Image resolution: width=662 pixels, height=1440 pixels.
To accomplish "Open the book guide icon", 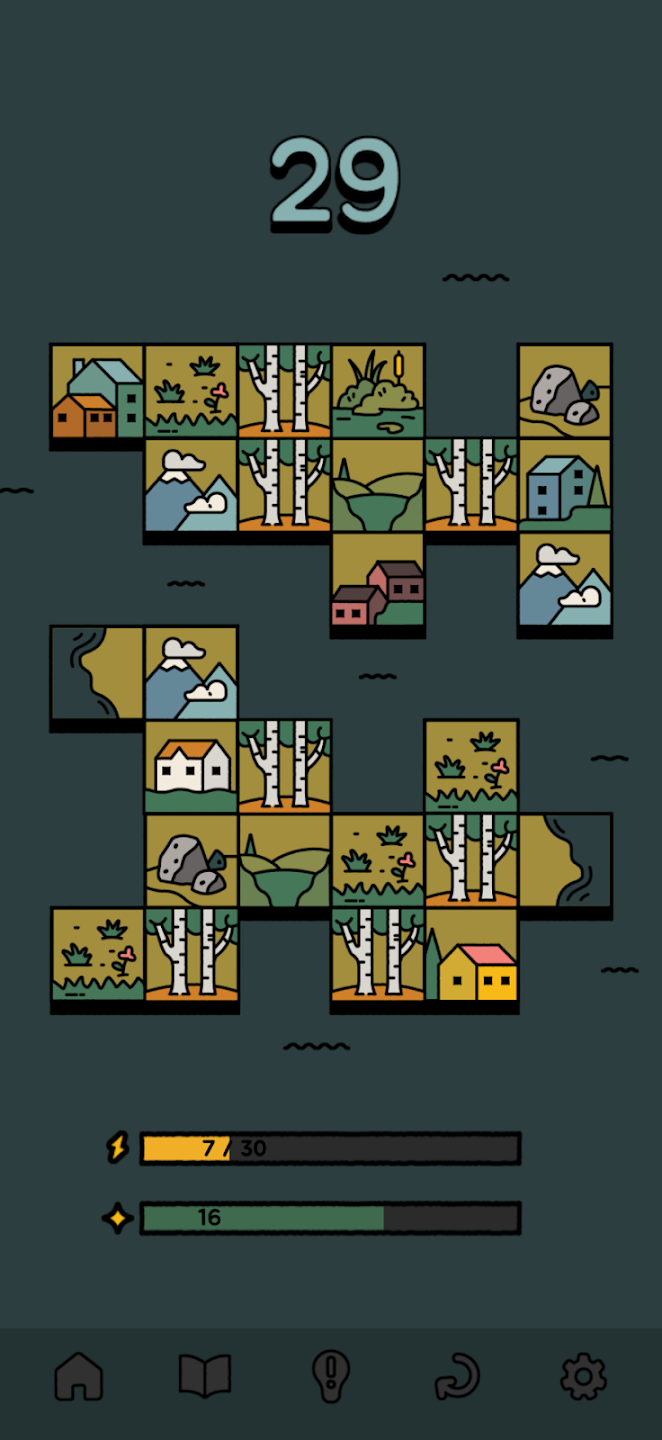I will point(205,1376).
